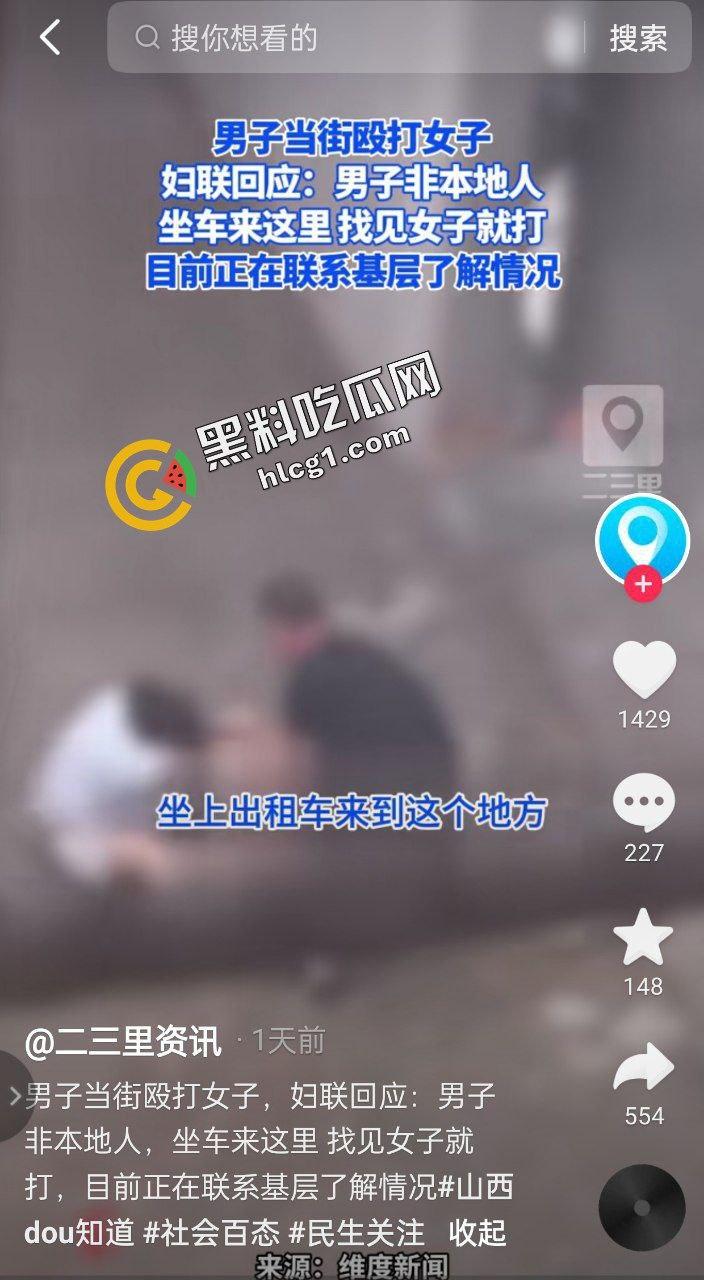Tap the 搜索 button
The image size is (704, 1280).
(x=638, y=38)
